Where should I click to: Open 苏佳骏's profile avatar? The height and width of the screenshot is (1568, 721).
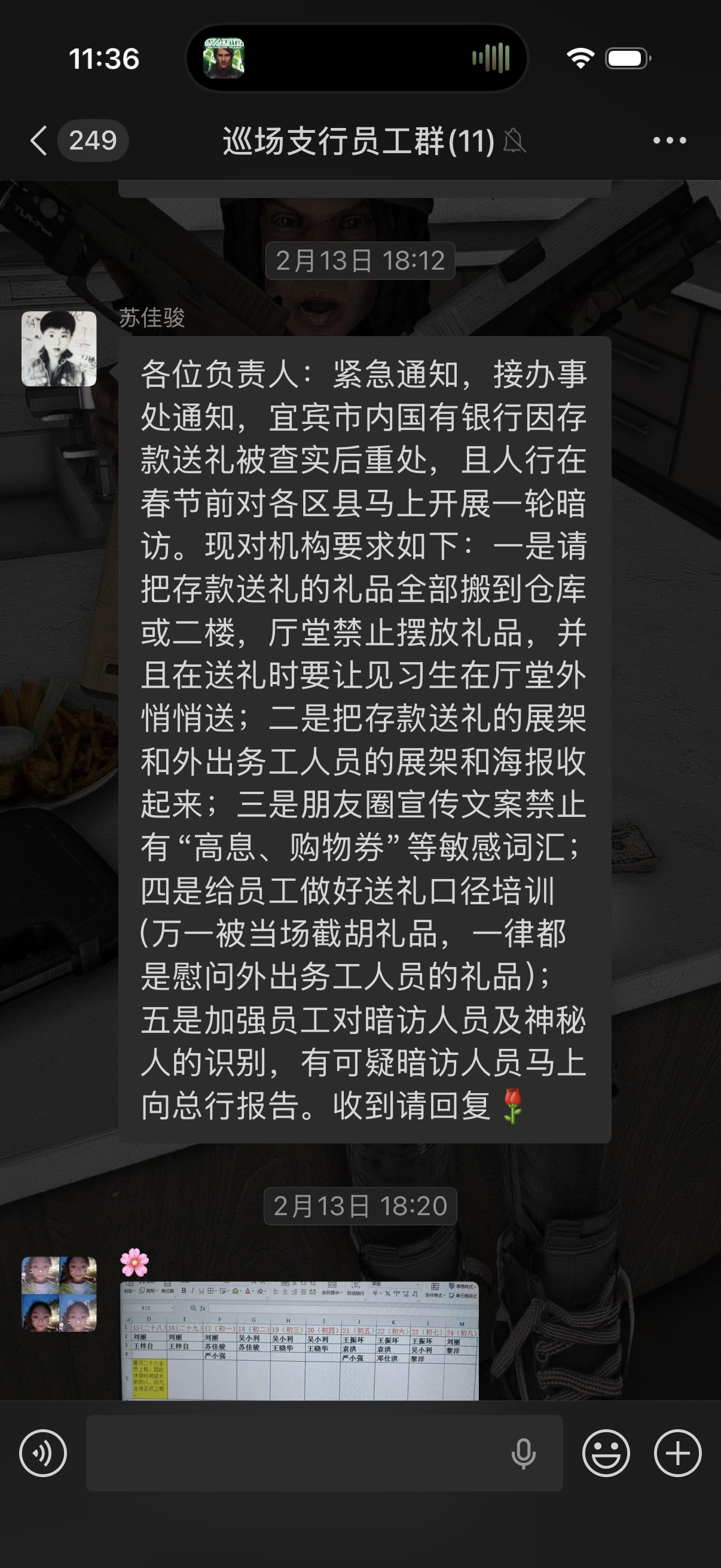[59, 349]
